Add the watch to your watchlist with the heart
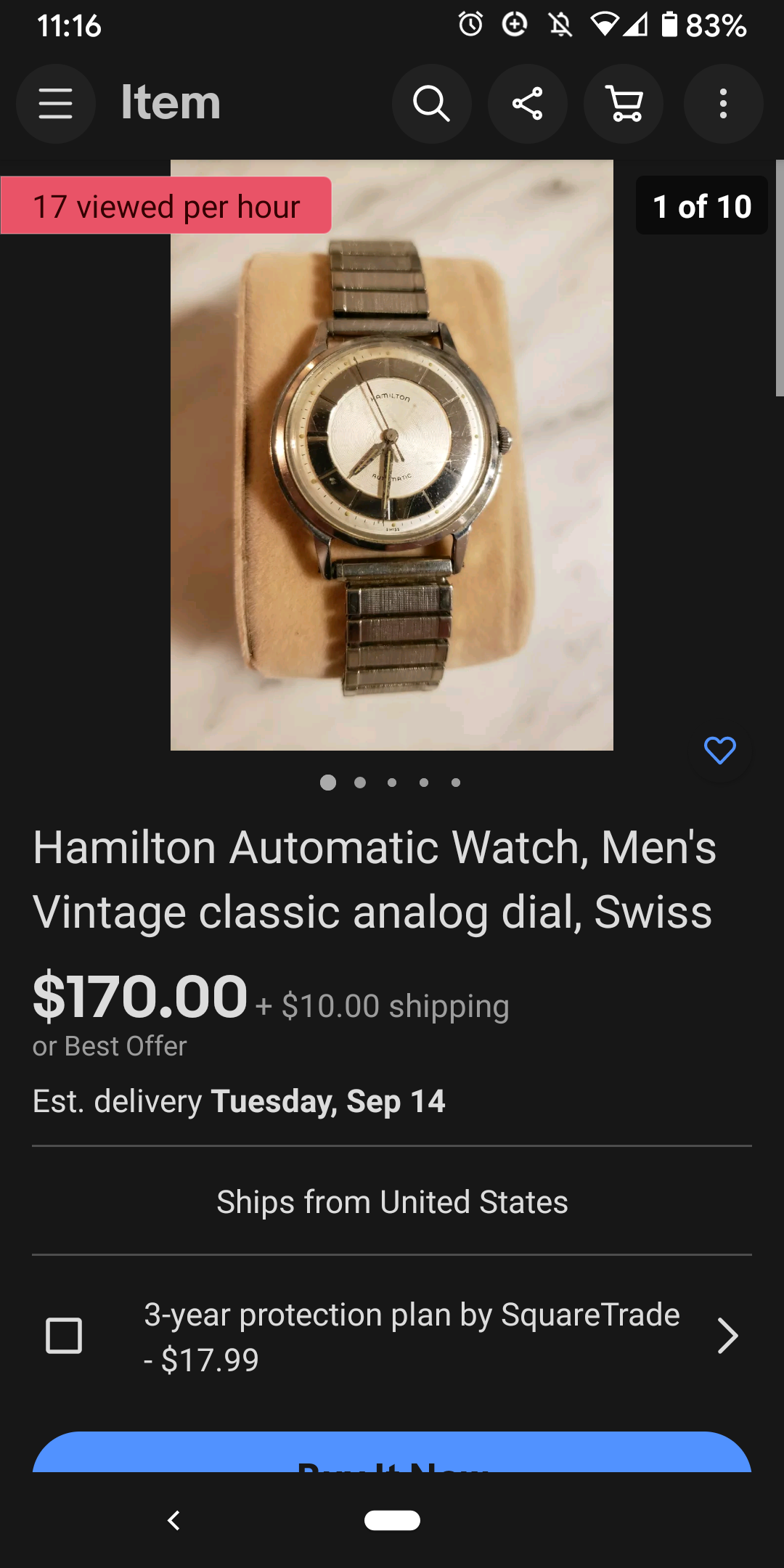784x1568 pixels. 720,751
